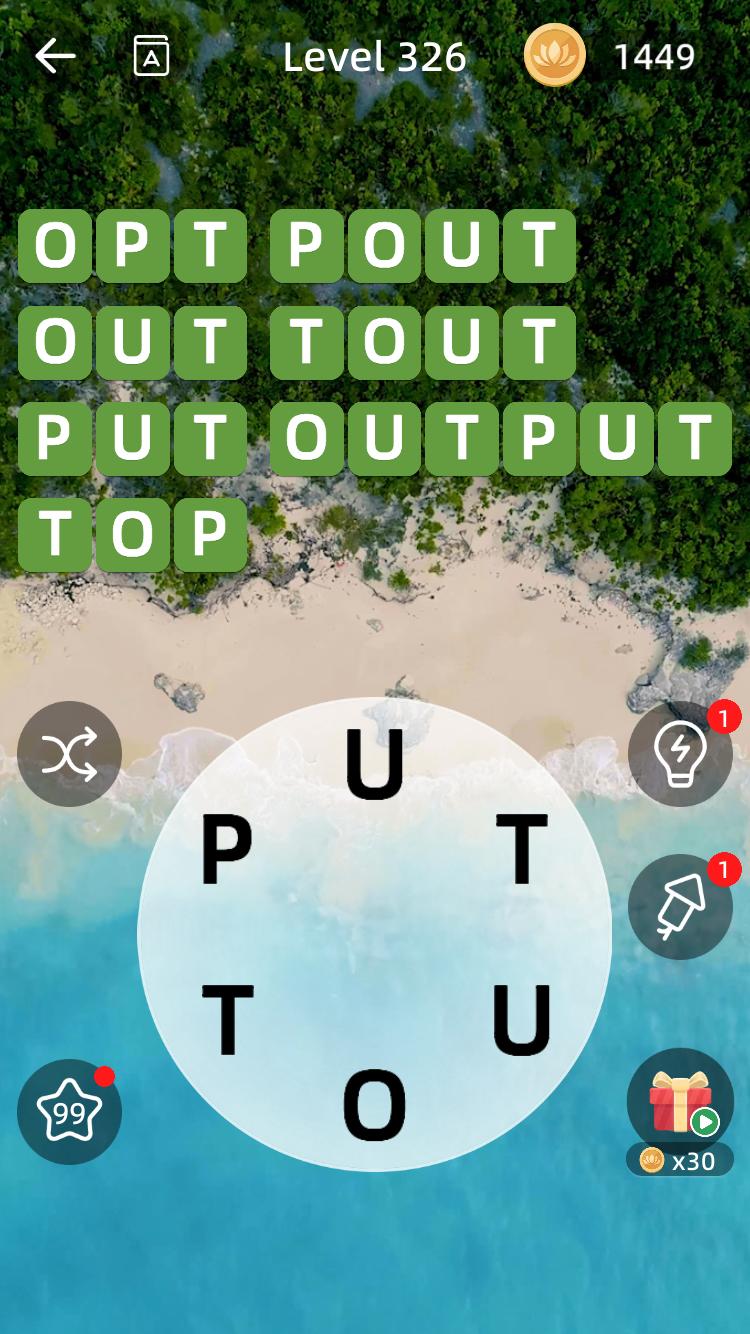Open the word dictionary book icon

click(x=151, y=56)
